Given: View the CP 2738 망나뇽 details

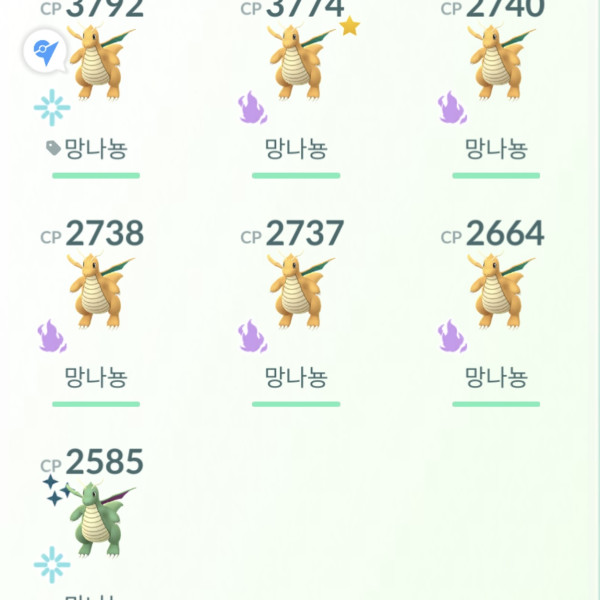Looking at the screenshot, I should coord(97,292).
